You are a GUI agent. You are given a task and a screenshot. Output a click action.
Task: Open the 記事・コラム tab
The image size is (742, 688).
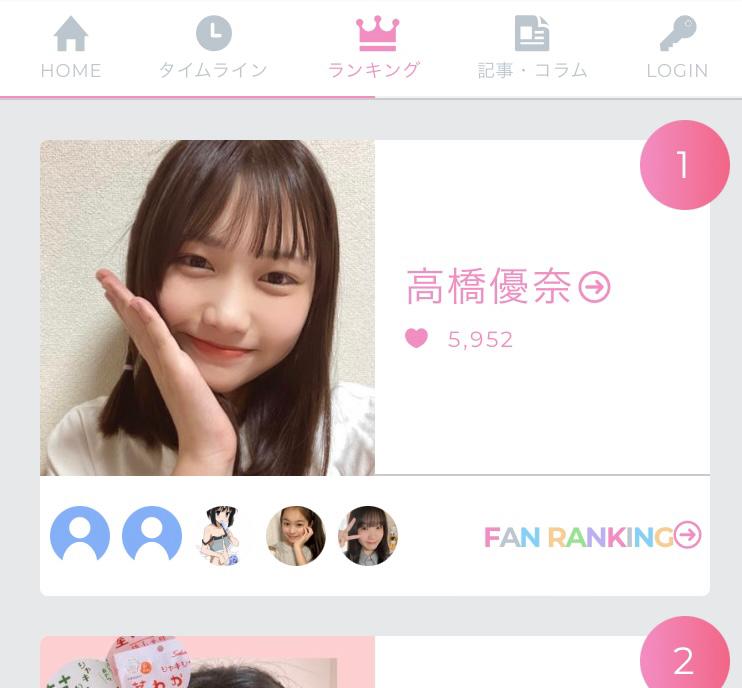click(532, 48)
